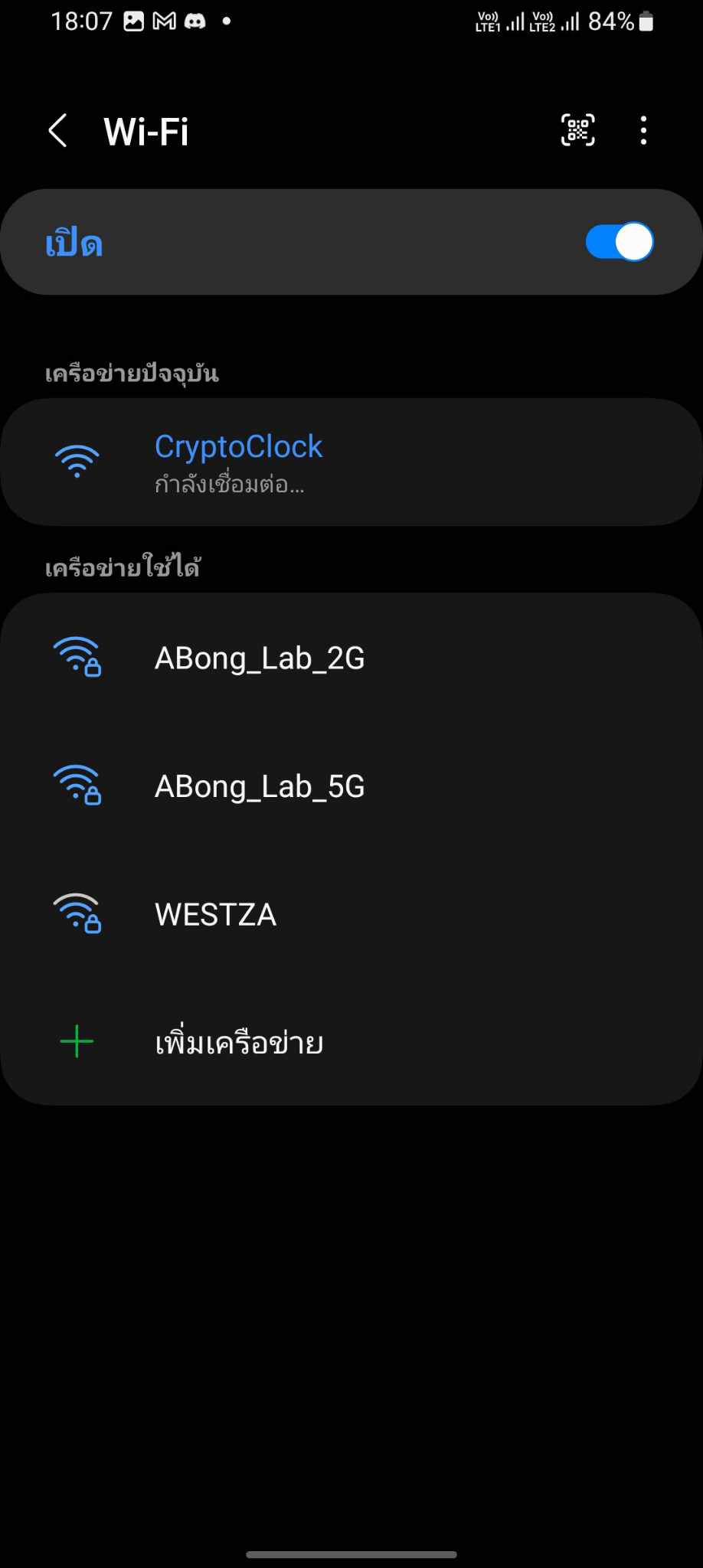Select the WESTZA network from the list
703x1568 pixels.
[215, 913]
